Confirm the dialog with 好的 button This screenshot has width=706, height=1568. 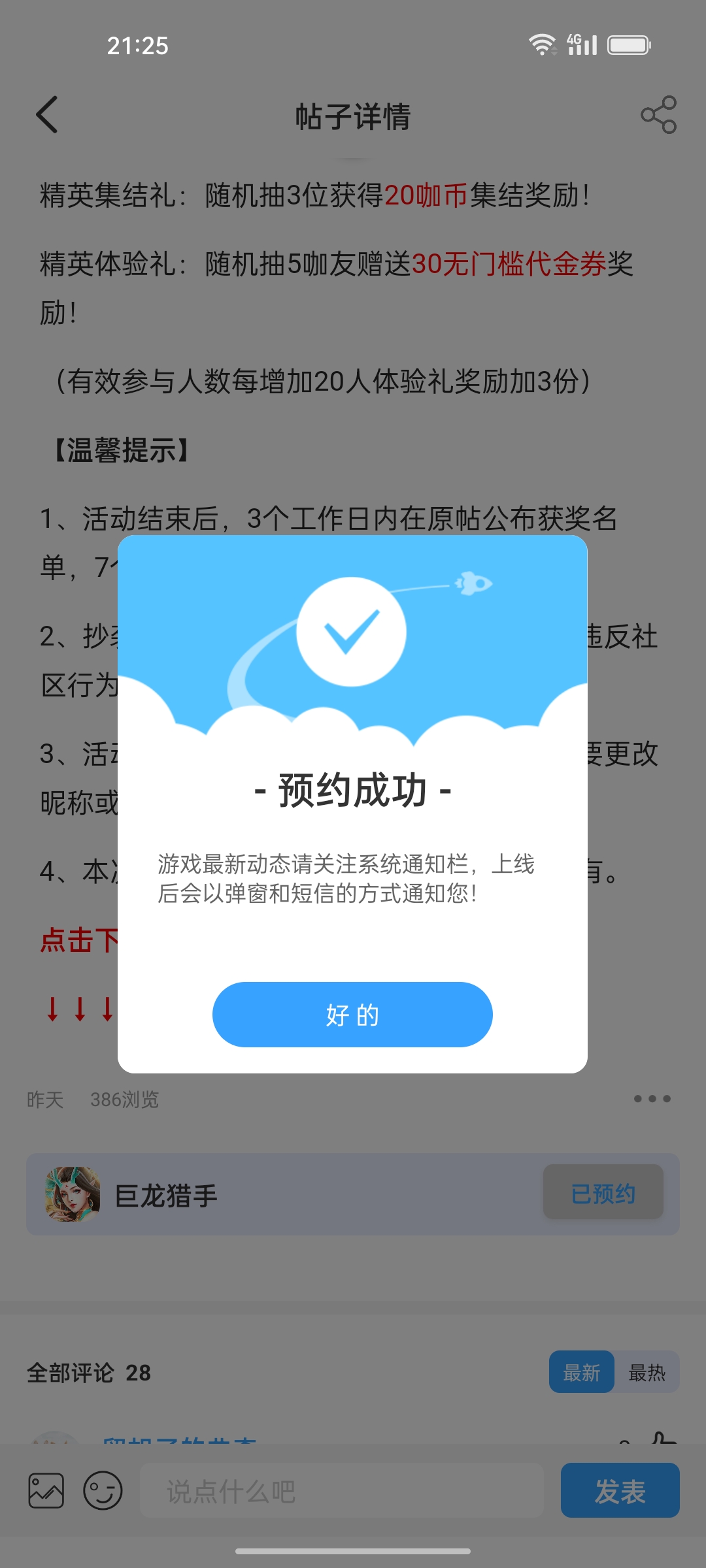(x=352, y=1015)
